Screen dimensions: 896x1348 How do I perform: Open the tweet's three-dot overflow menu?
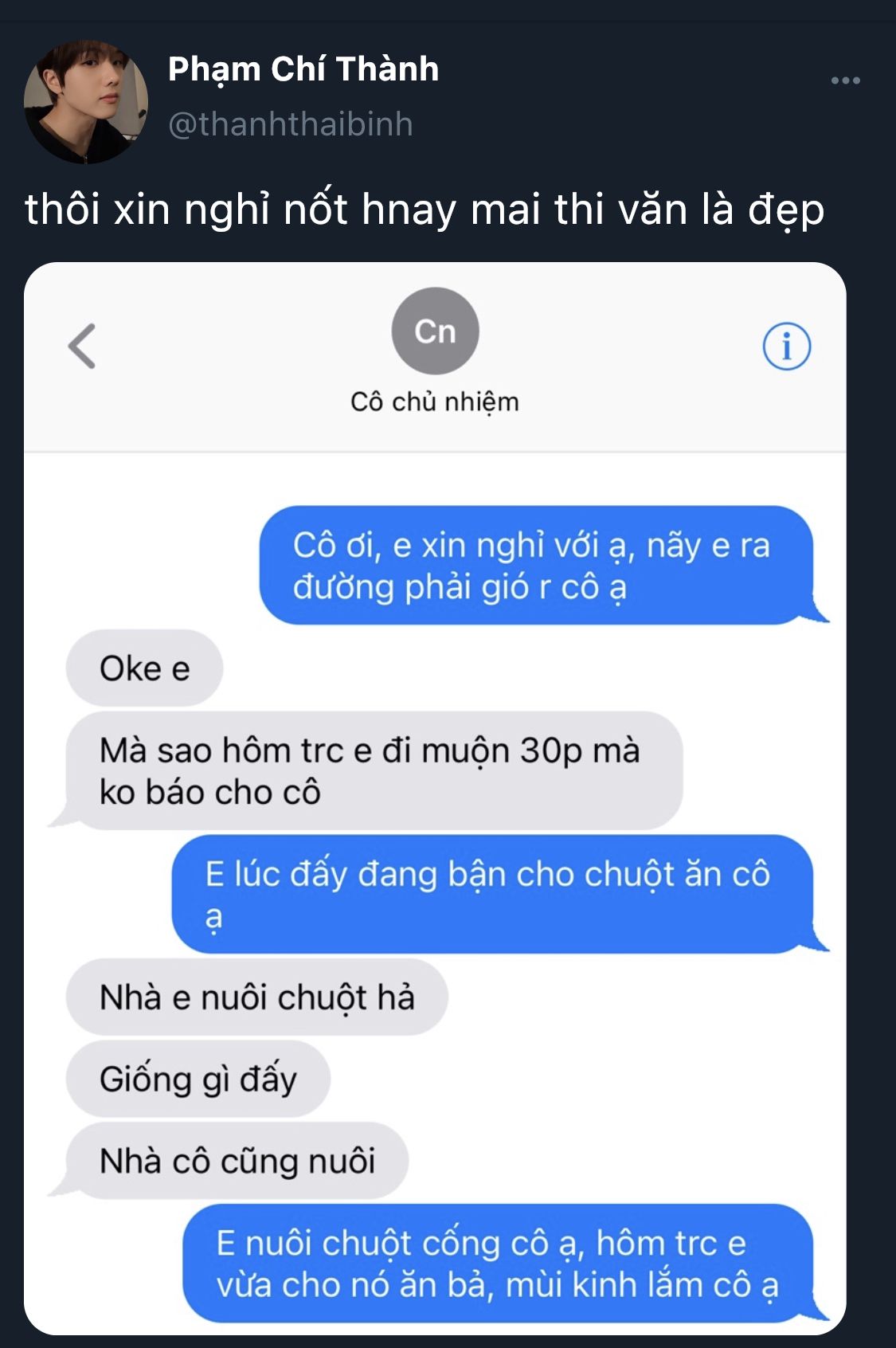(x=845, y=80)
